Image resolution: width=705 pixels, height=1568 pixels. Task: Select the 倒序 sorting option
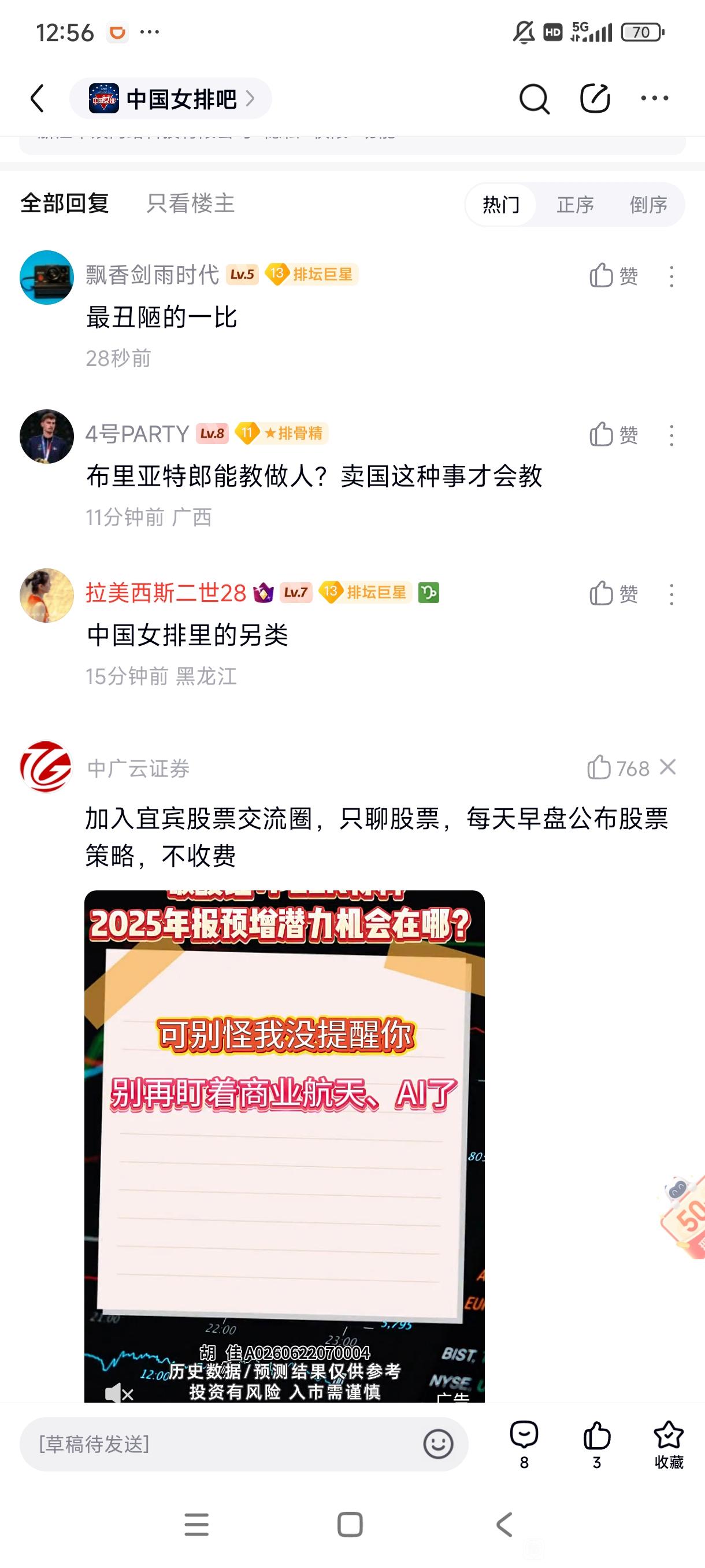point(648,205)
